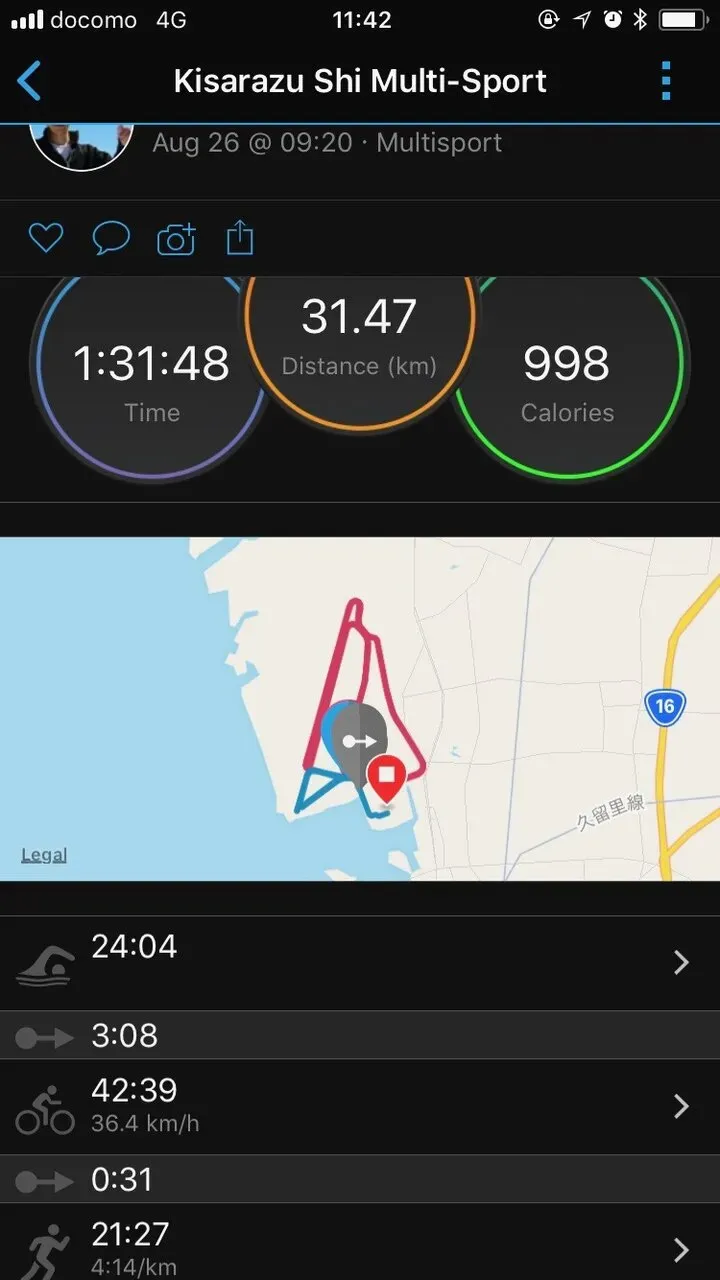Open the 24:04 swim segment
Image resolution: width=720 pixels, height=1280 pixels.
360,963
